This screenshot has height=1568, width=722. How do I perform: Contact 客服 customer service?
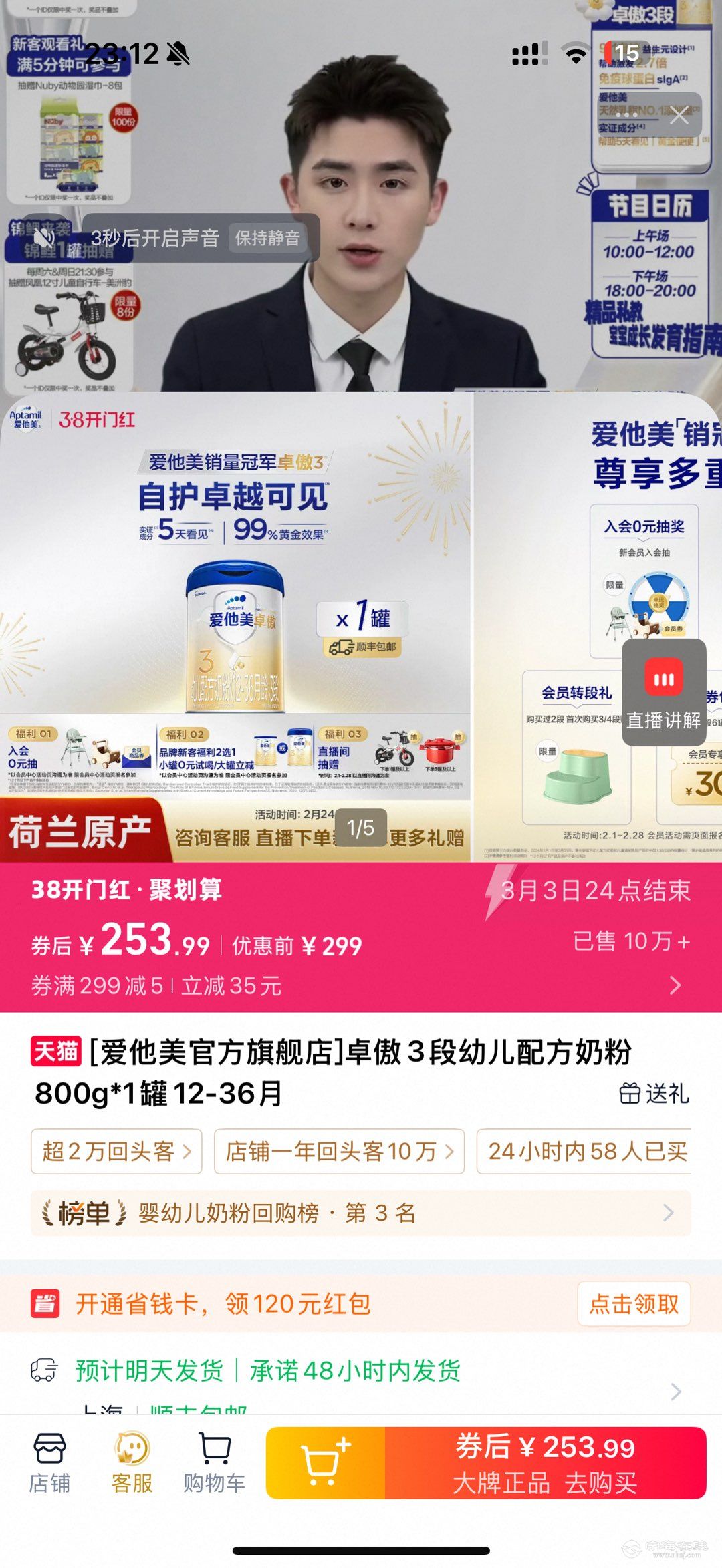pyautogui.click(x=132, y=1463)
